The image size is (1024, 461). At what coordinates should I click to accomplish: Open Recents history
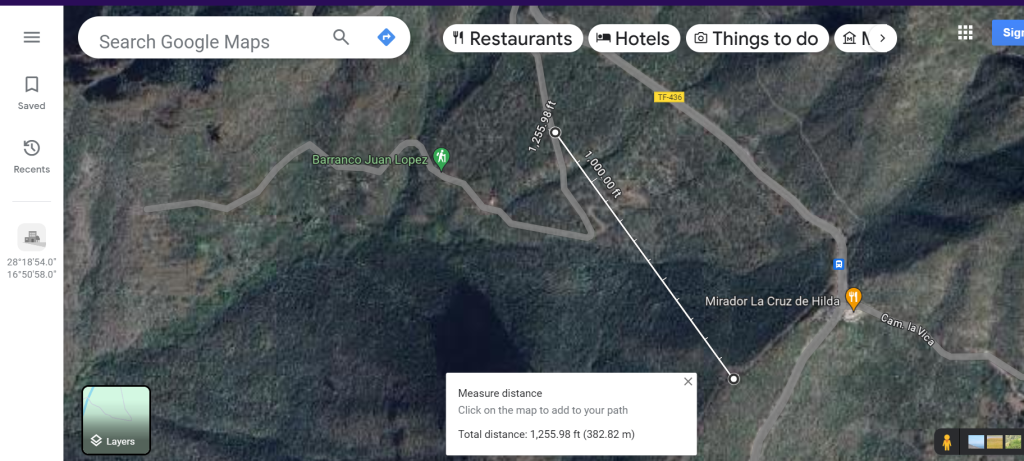[x=31, y=156]
